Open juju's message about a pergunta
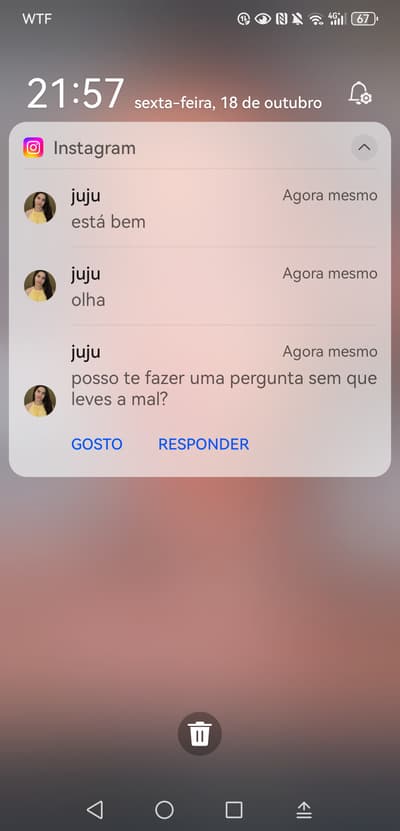The image size is (400, 831). click(x=200, y=377)
